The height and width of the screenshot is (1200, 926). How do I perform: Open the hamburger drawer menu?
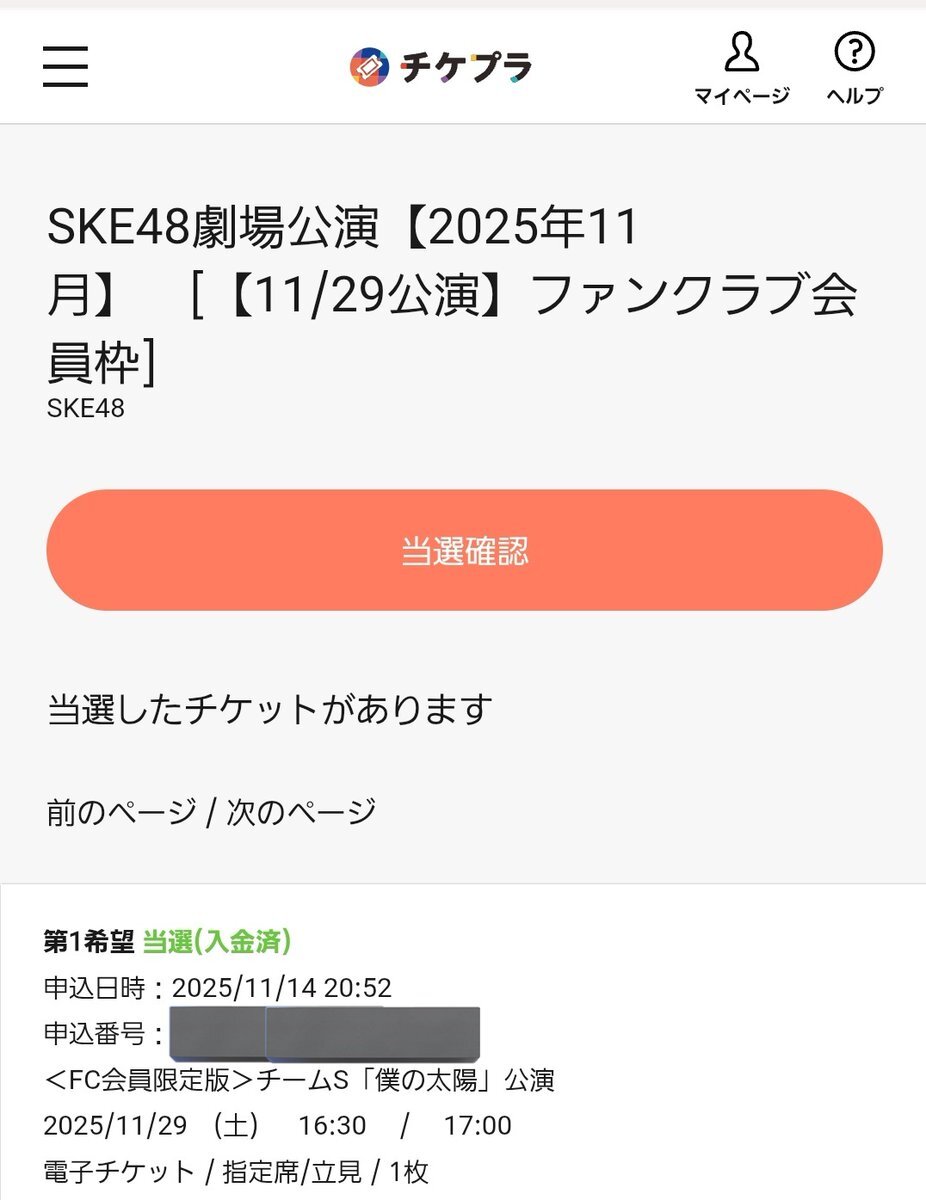65,66
